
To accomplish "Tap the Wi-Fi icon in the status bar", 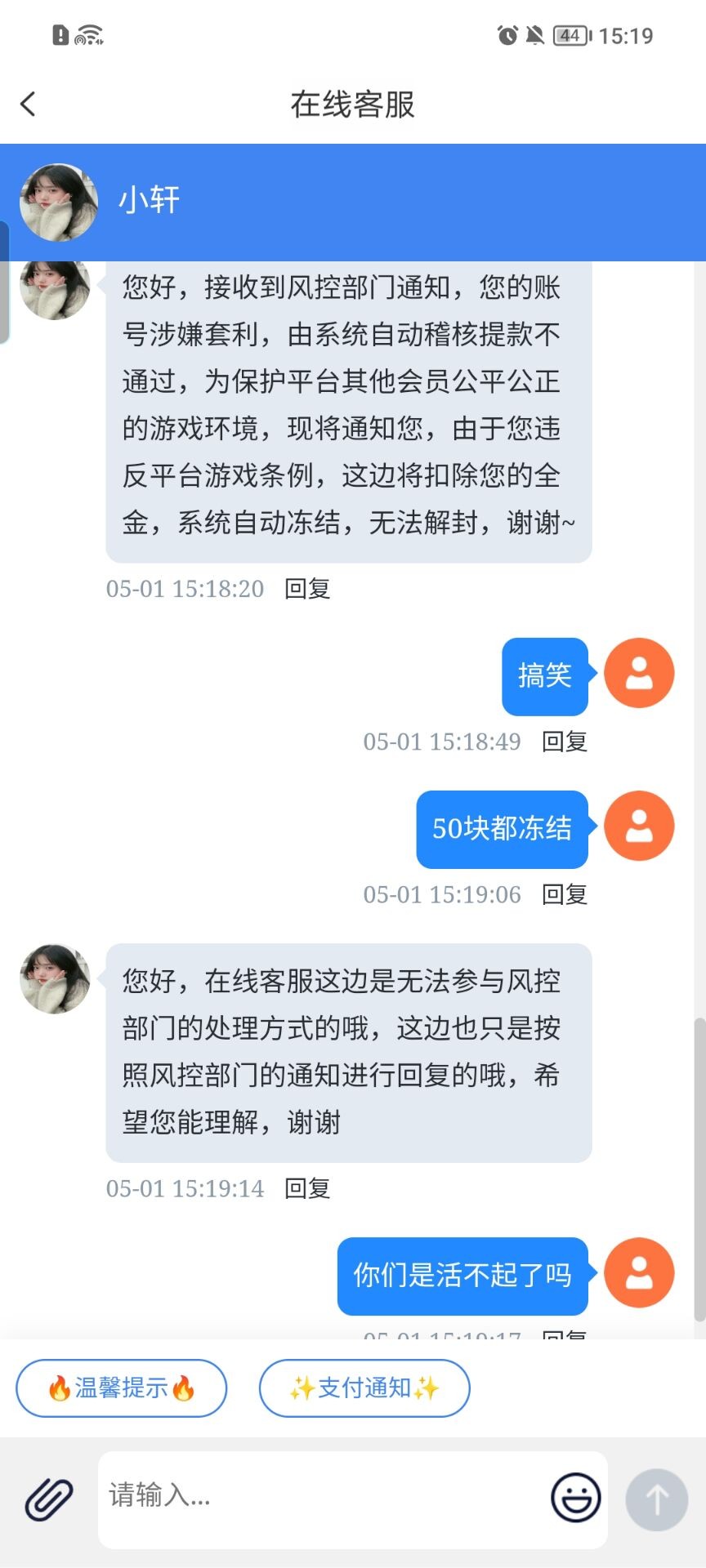I will [x=87, y=33].
